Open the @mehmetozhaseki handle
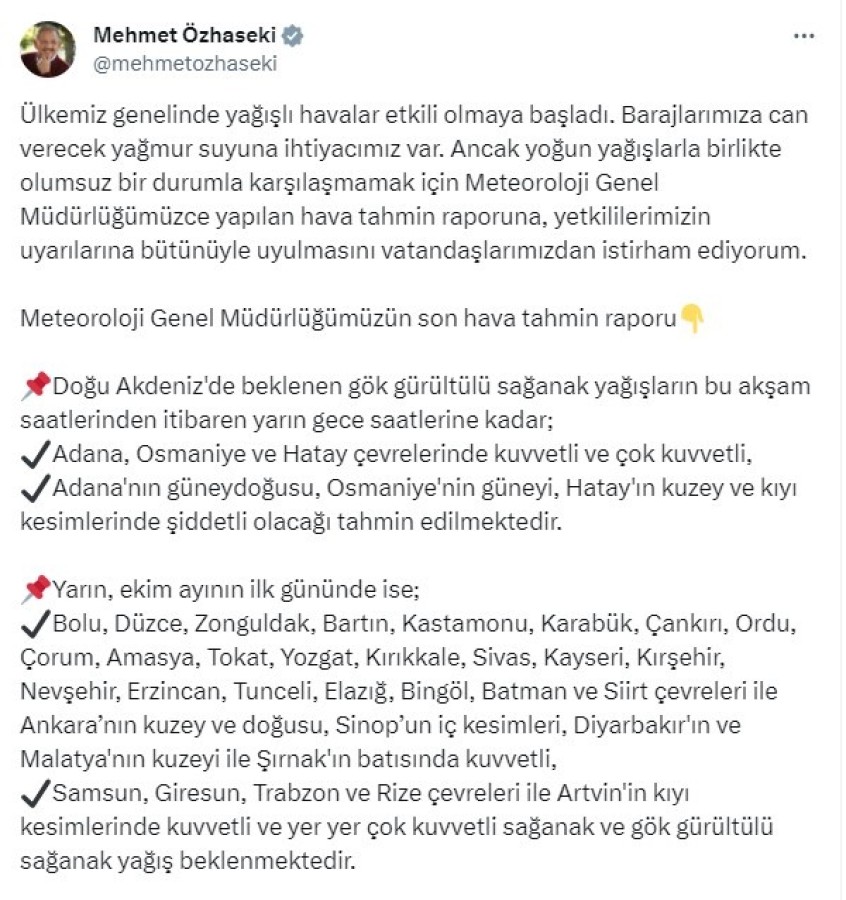The width and height of the screenshot is (846, 900). (x=185, y=63)
